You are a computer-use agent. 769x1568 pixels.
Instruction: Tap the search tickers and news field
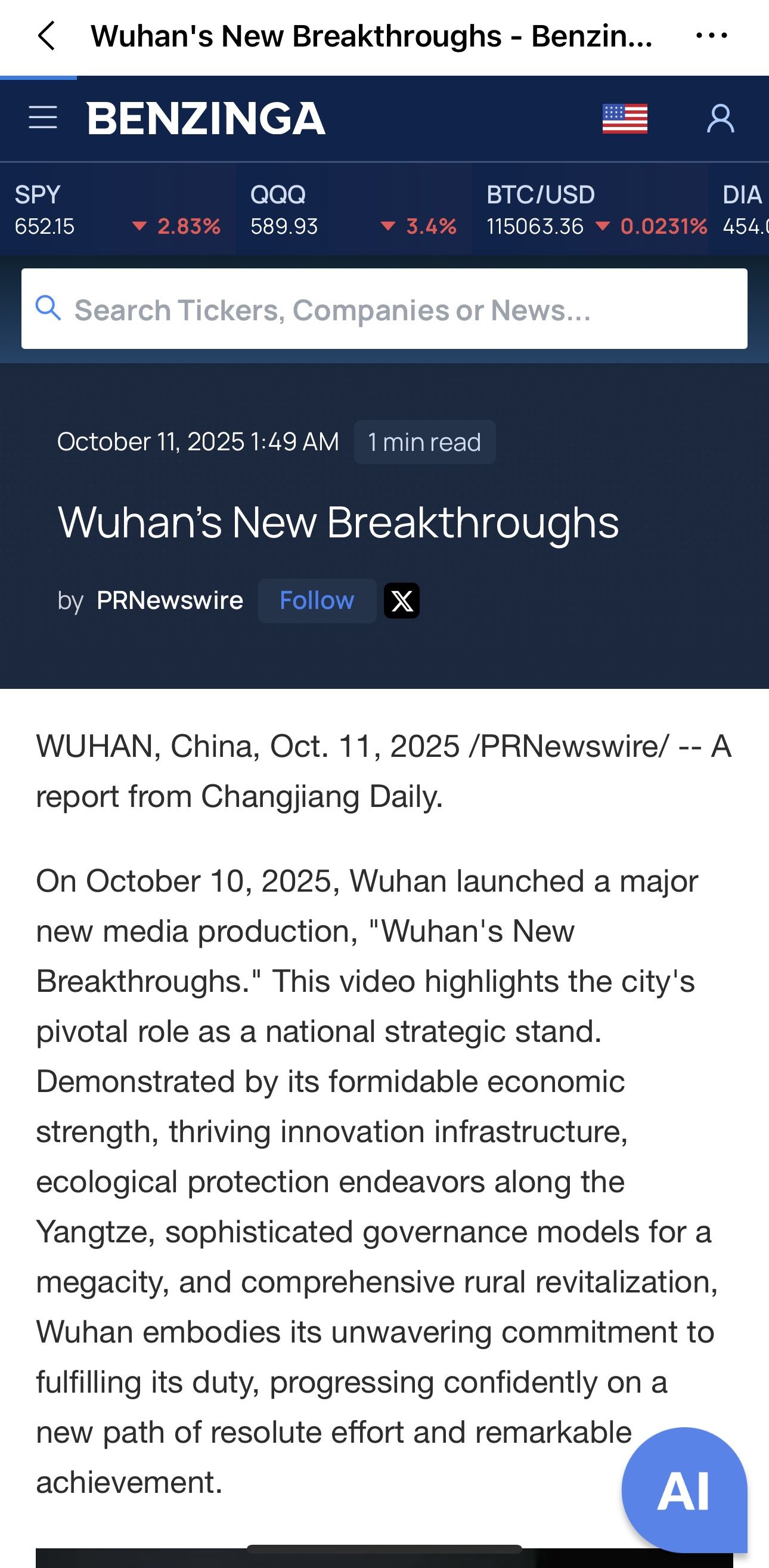[x=383, y=309]
